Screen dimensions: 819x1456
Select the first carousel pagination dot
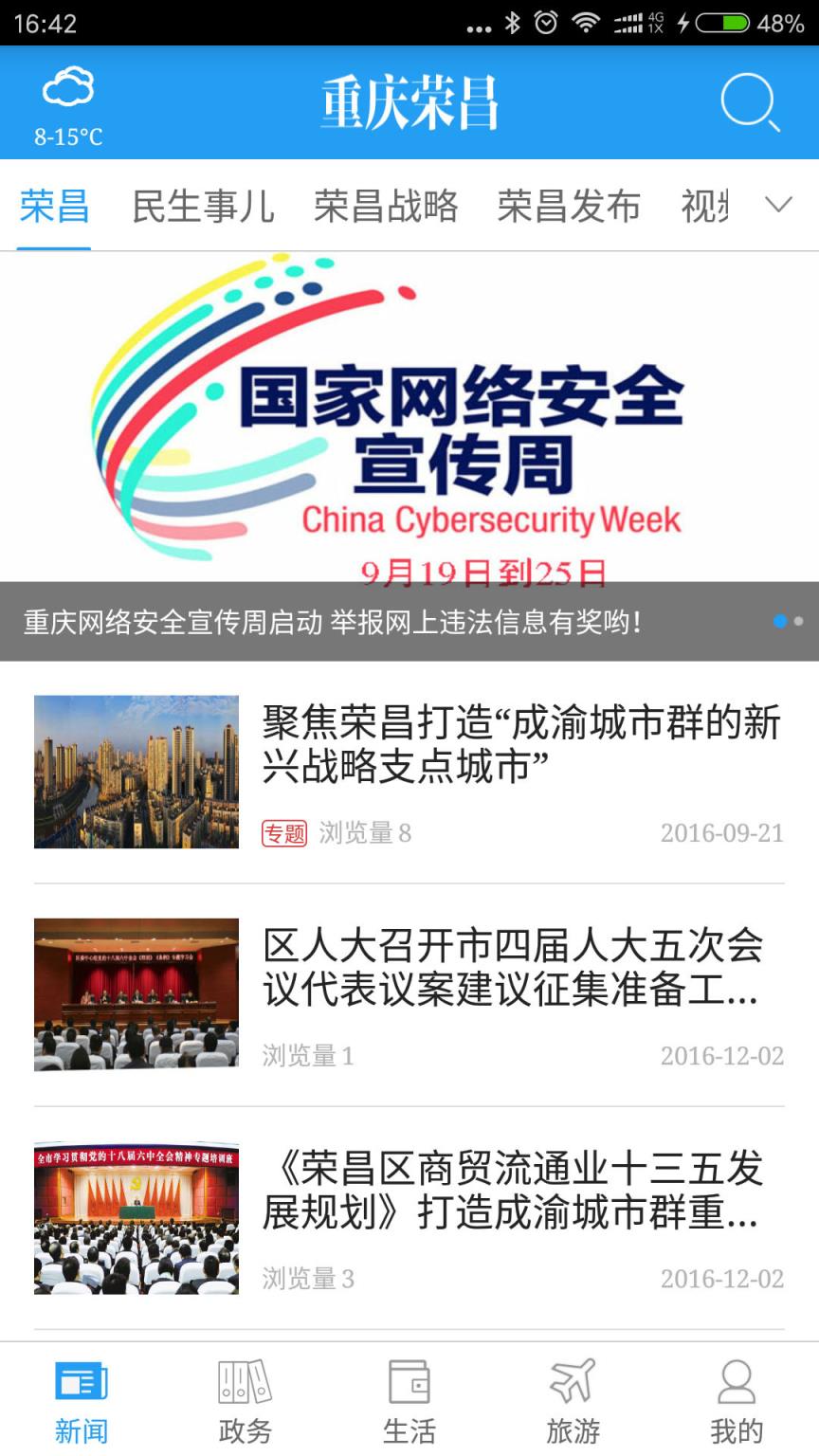pos(780,621)
